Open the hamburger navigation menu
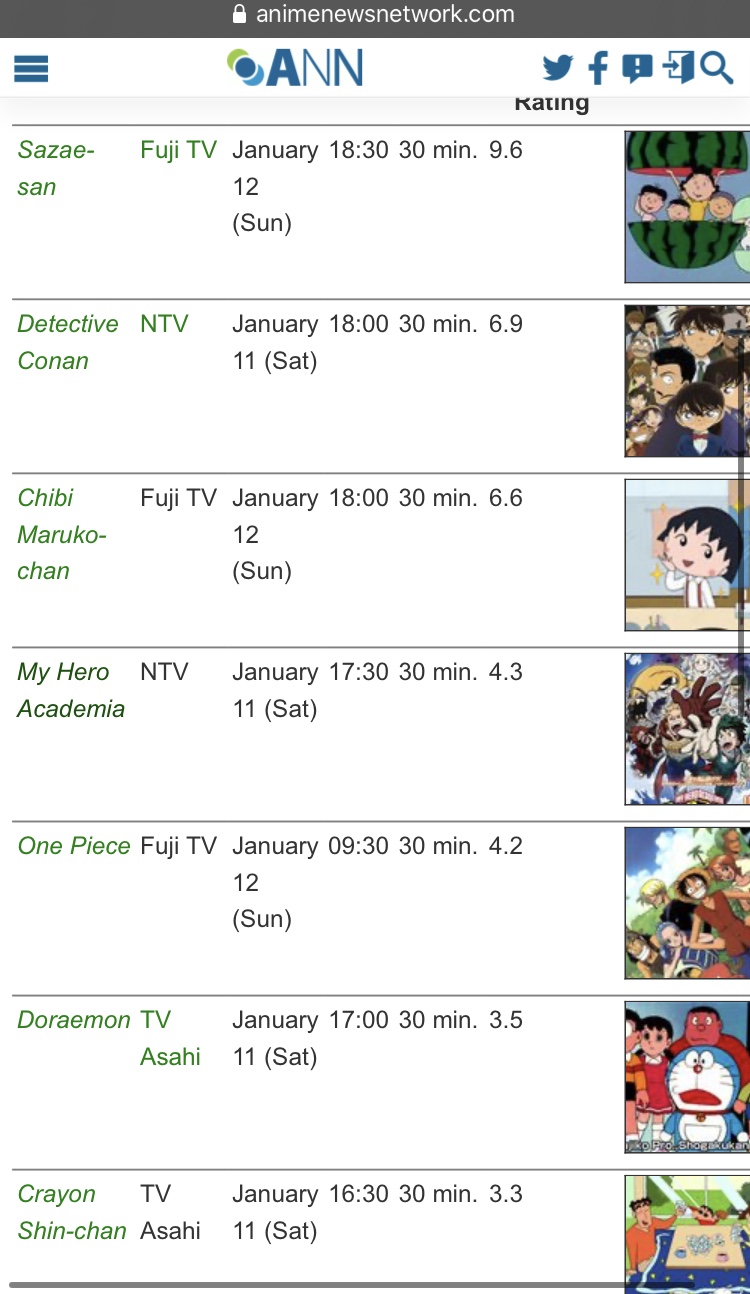This screenshot has height=1294, width=750. click(31, 68)
